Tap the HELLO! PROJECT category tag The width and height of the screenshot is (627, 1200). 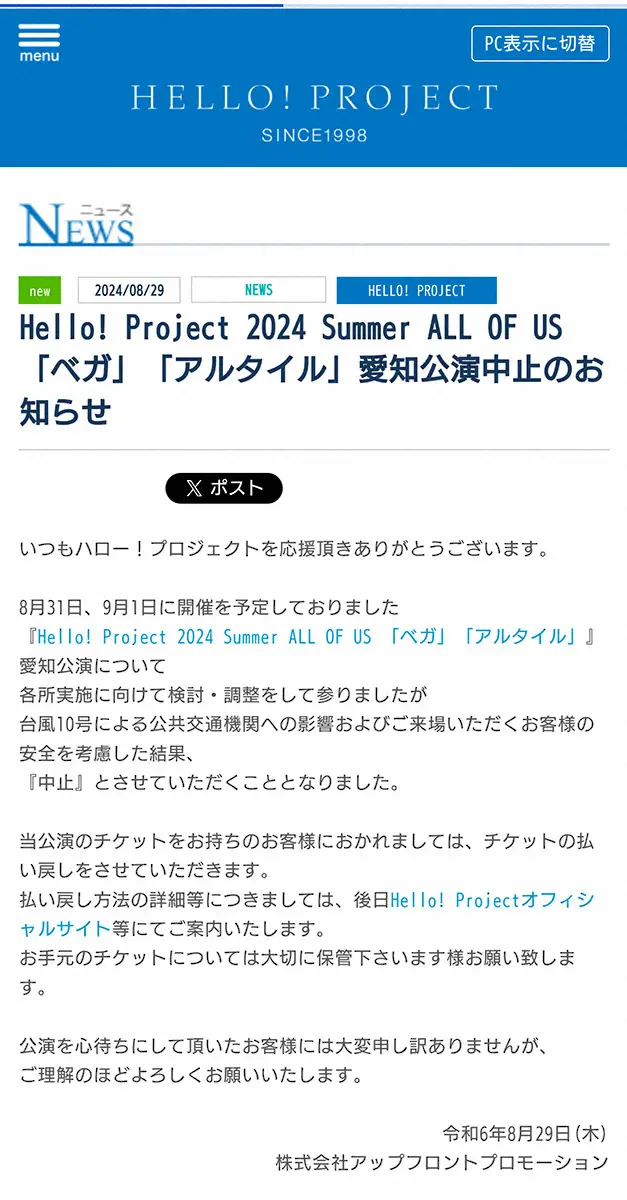(416, 291)
